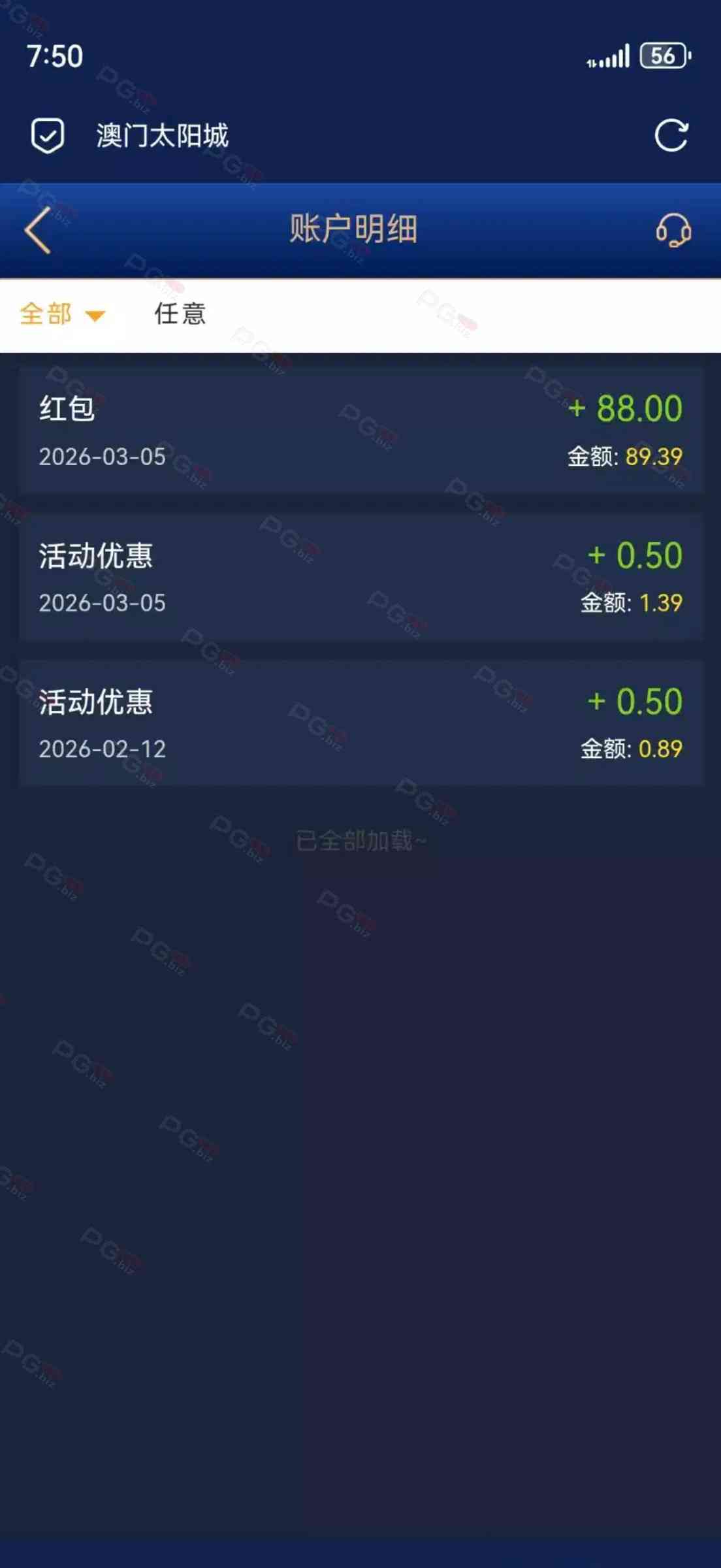Select the 任意 filter option

click(180, 314)
